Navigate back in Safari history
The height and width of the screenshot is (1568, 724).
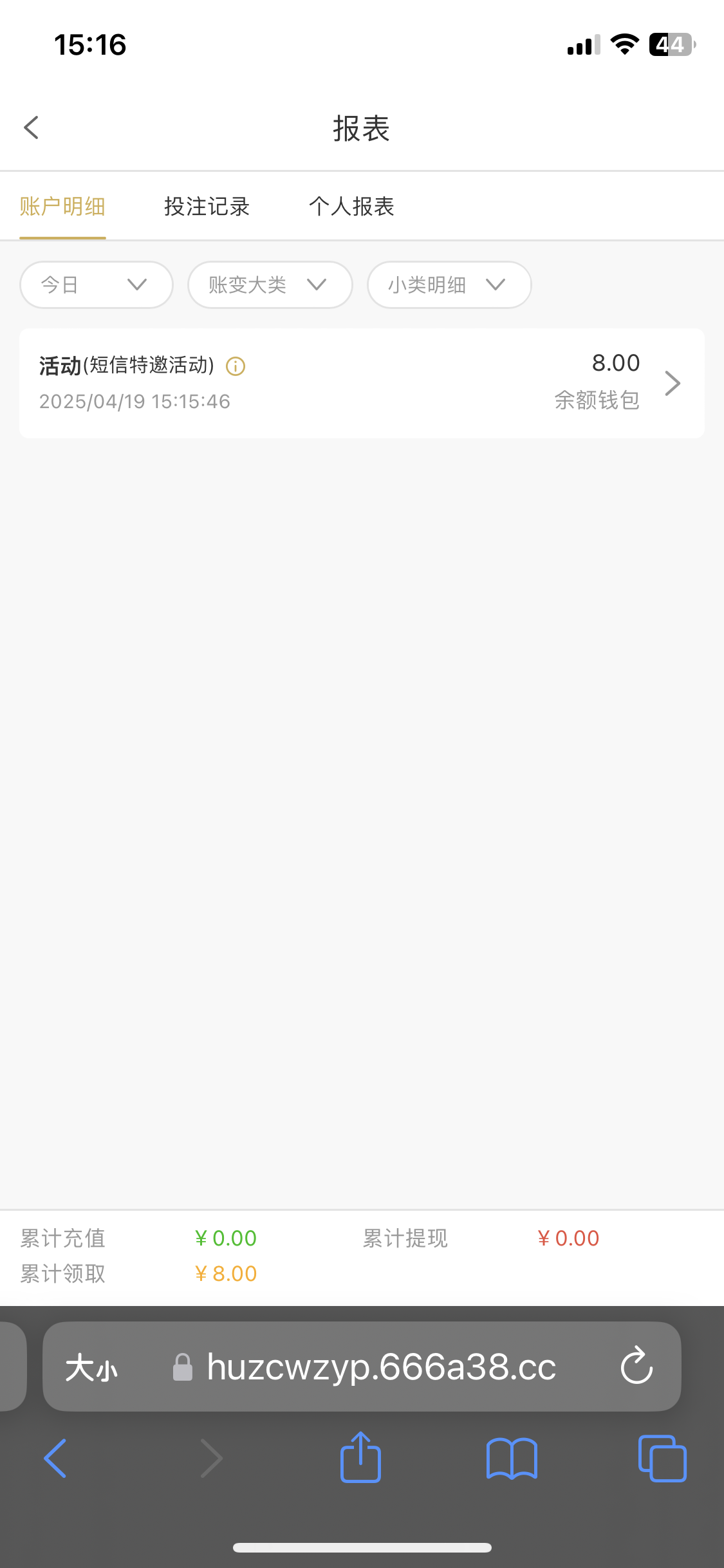pyautogui.click(x=55, y=1459)
